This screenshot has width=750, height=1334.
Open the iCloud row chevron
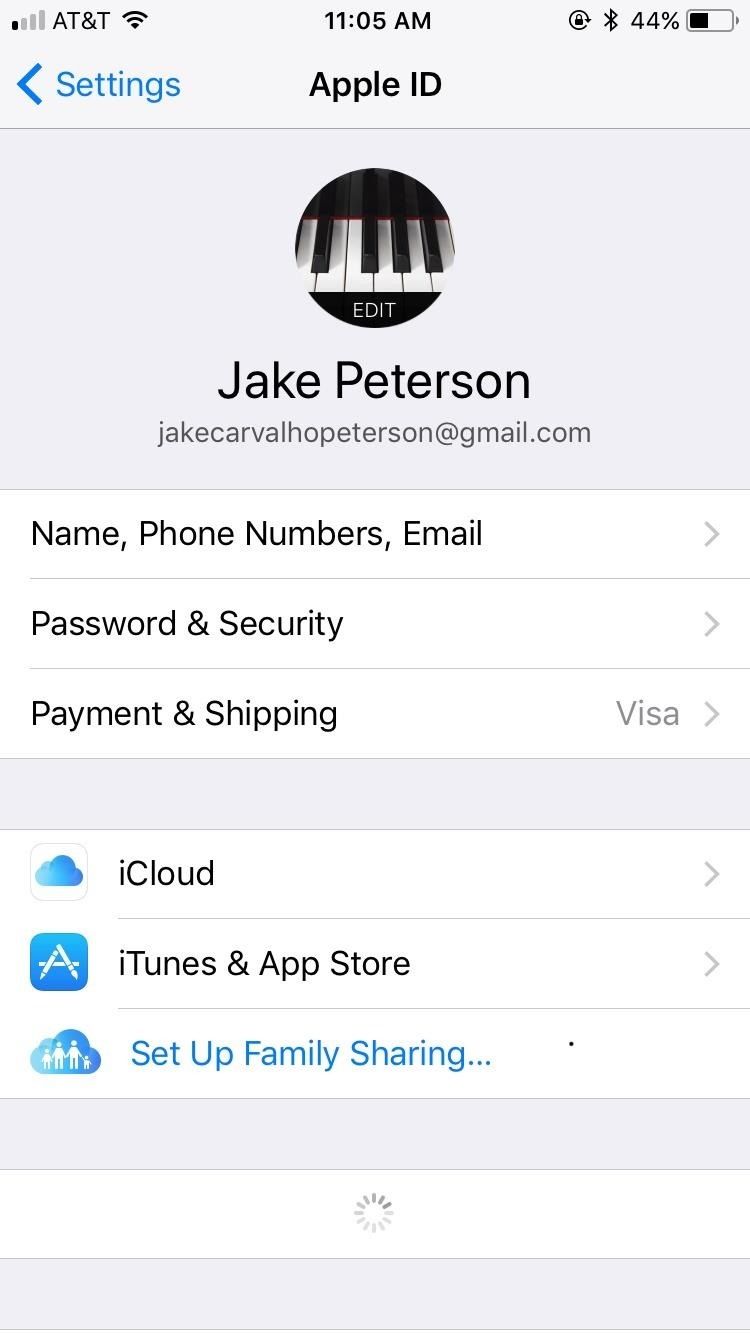(711, 873)
